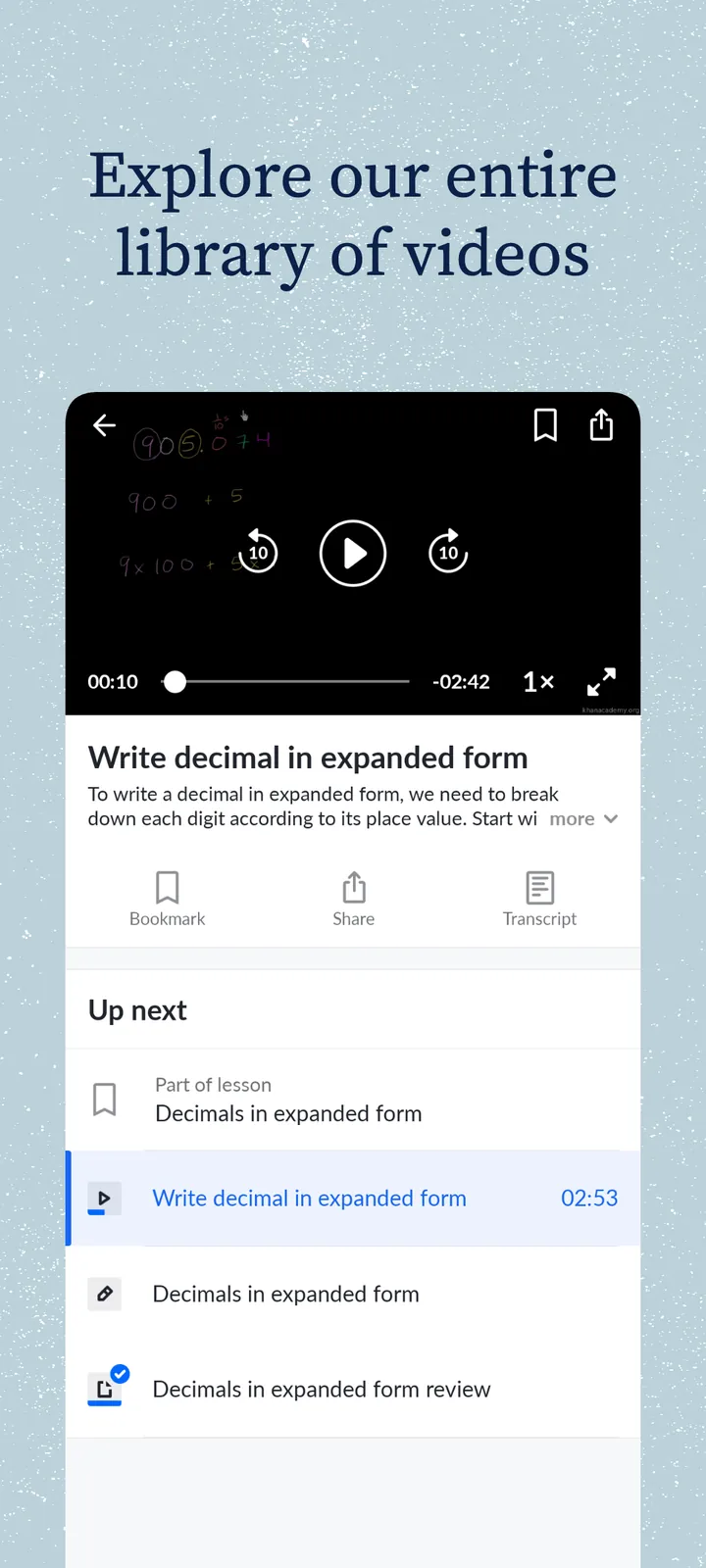Screen dimensions: 706x1568
Task: Open the 'Decimals in expanded form' article
Action: point(285,1294)
